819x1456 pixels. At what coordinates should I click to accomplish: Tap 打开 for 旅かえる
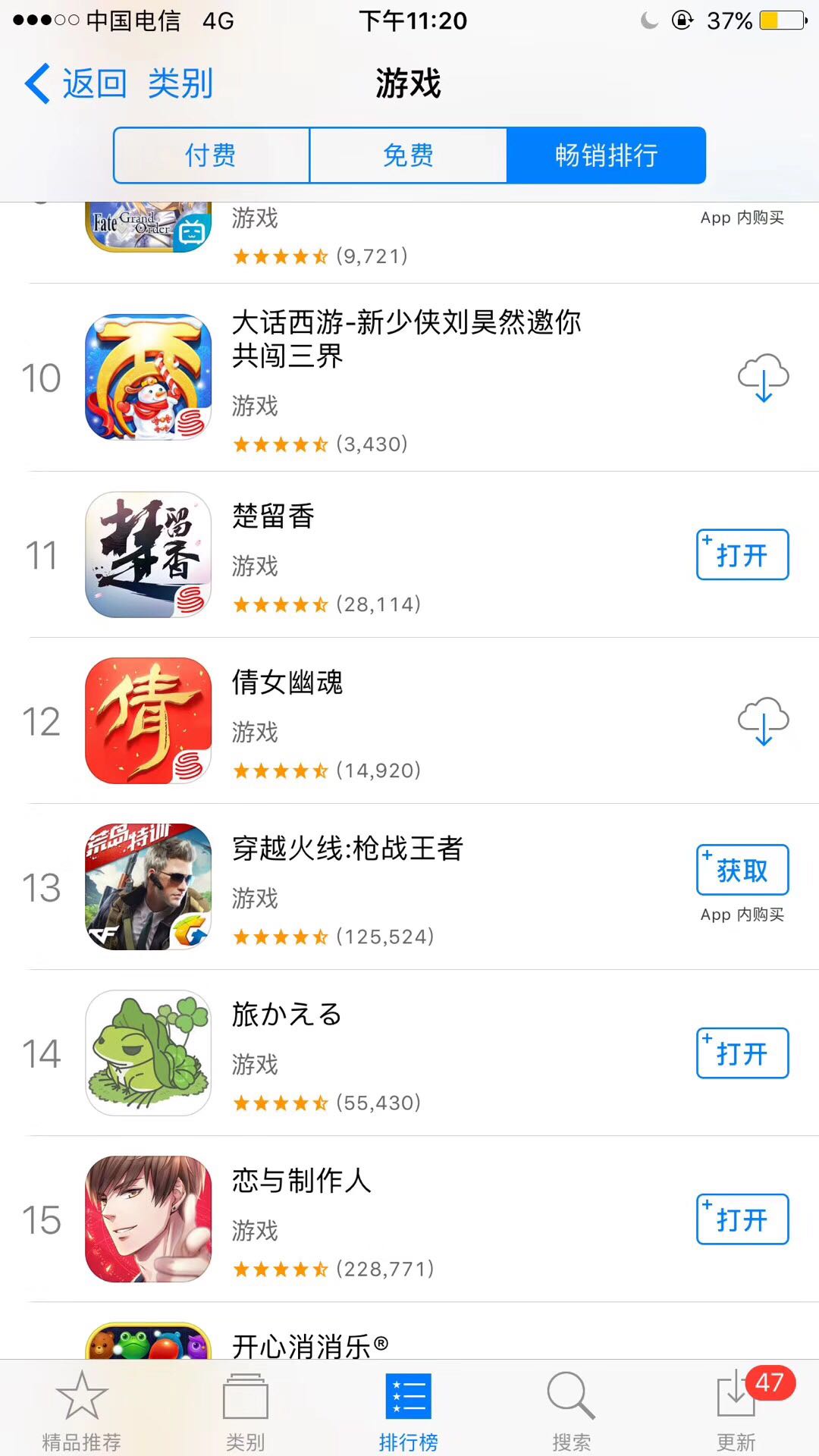click(x=742, y=1053)
